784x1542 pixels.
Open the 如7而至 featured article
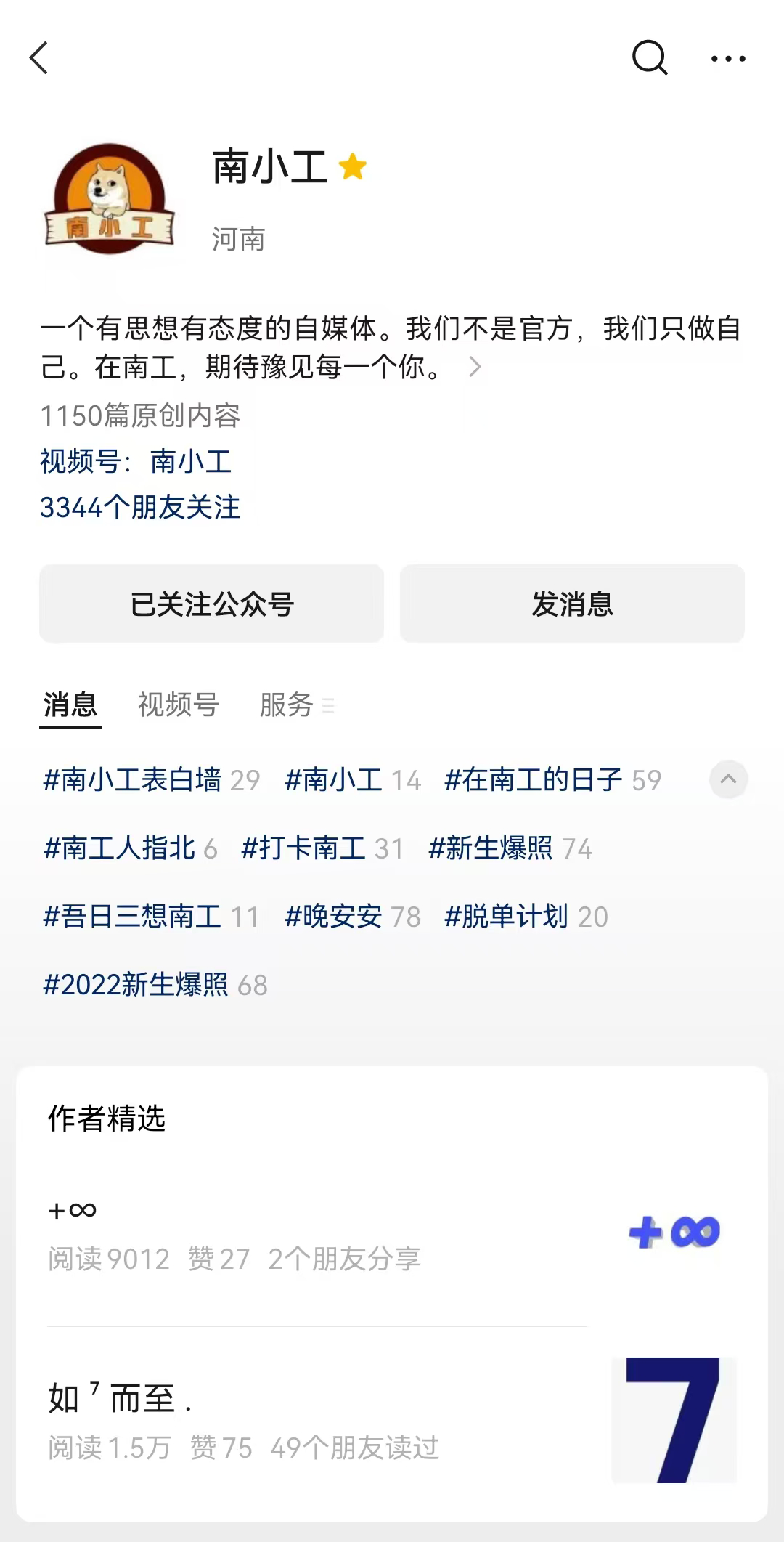click(x=392, y=1420)
